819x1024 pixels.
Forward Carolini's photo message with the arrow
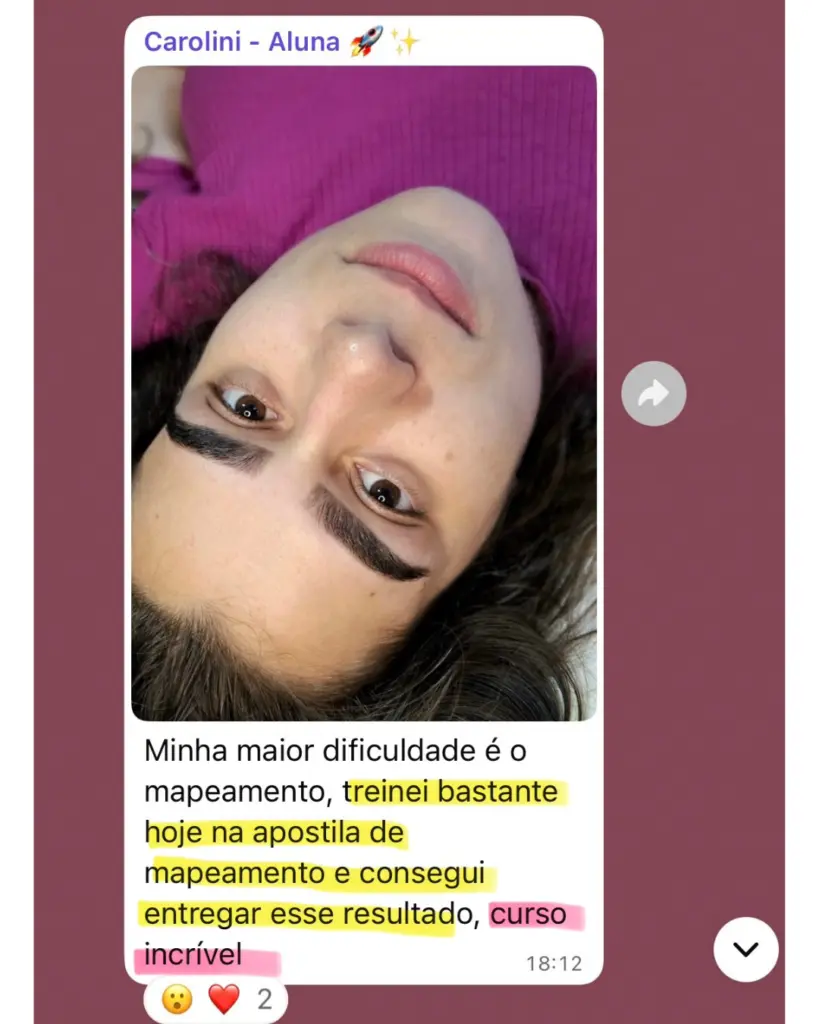pyautogui.click(x=653, y=394)
